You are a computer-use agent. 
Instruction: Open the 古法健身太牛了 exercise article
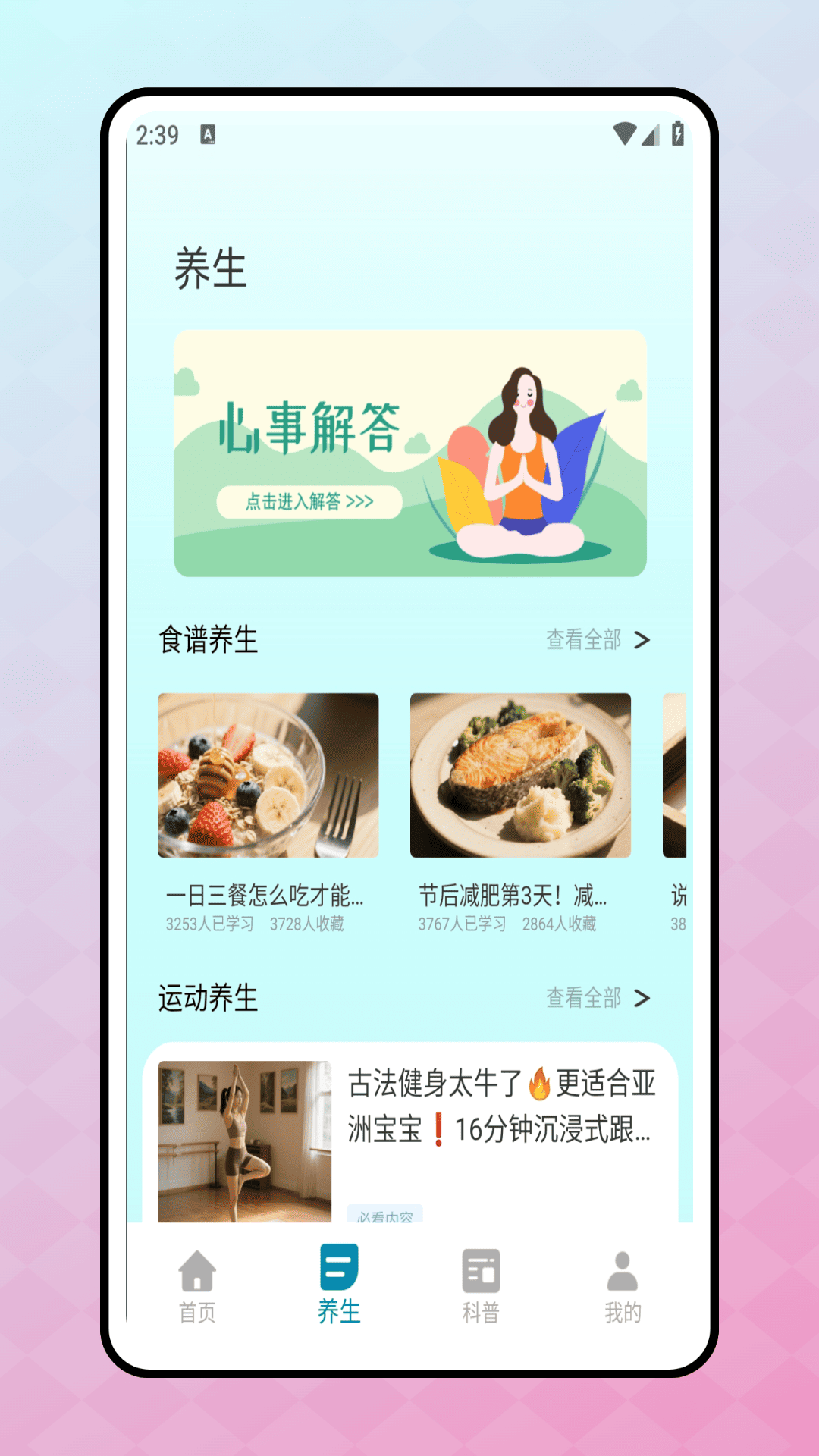(500, 1106)
